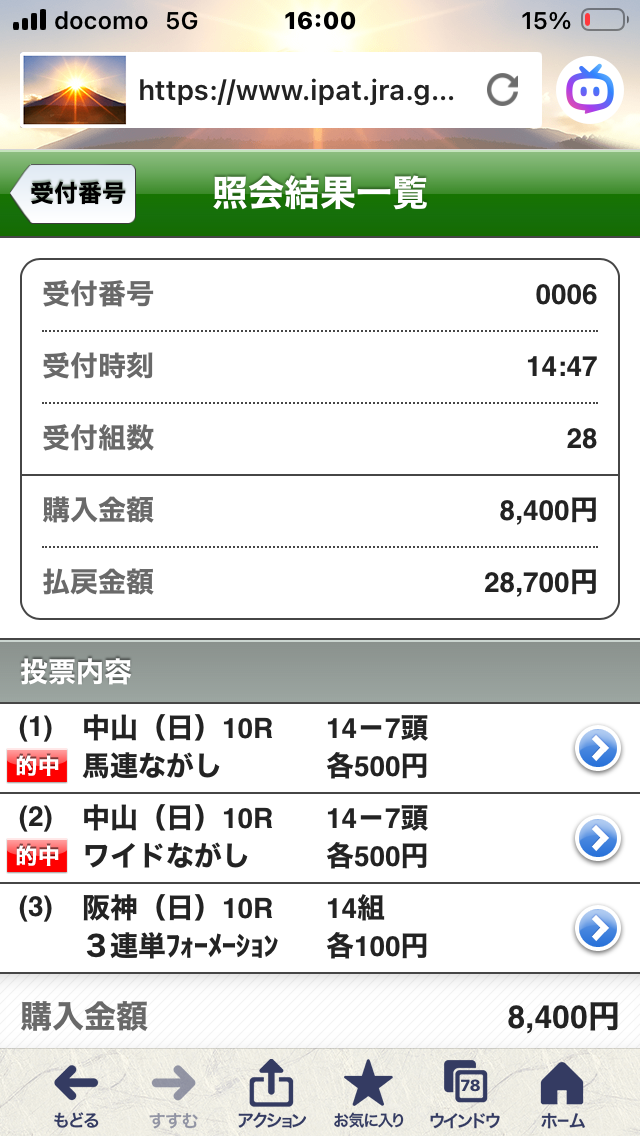Show ウインドウ open tabs
This screenshot has width=640, height=1136.
click(x=464, y=1095)
